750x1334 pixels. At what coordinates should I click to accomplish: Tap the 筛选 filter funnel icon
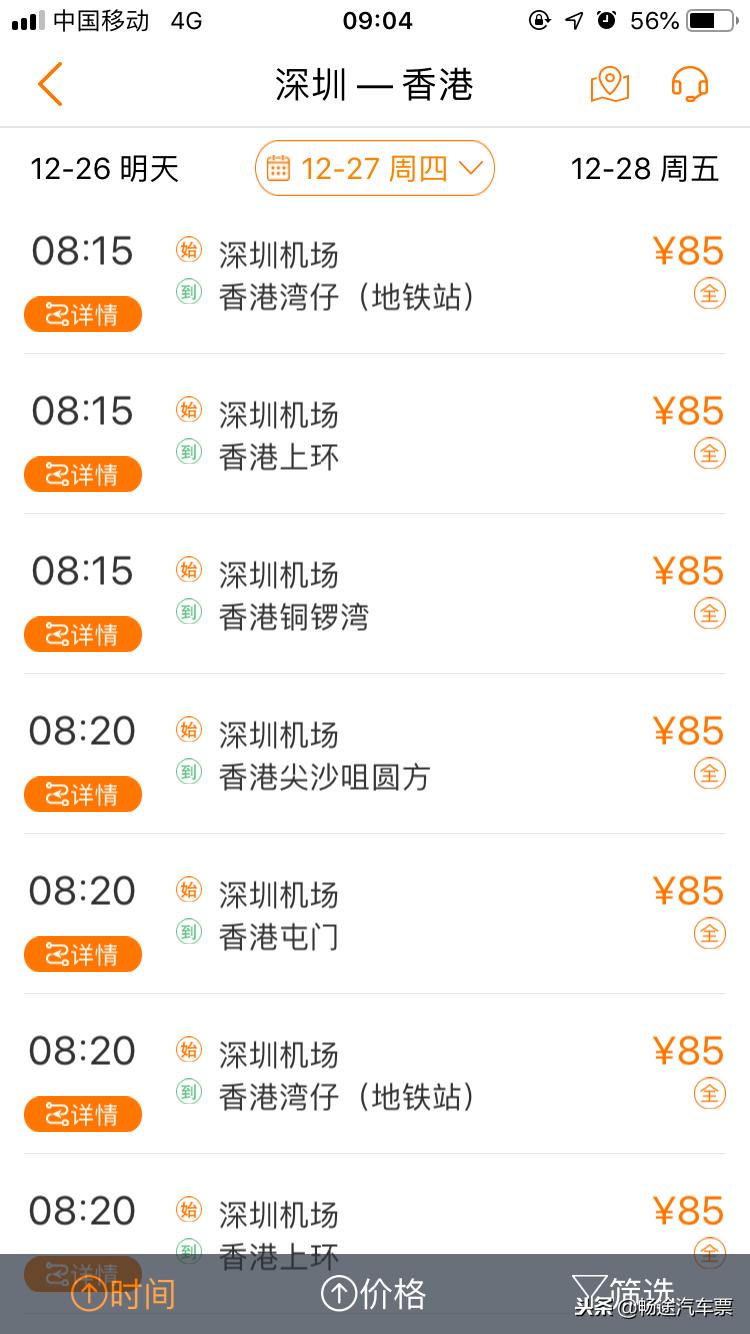point(590,1290)
